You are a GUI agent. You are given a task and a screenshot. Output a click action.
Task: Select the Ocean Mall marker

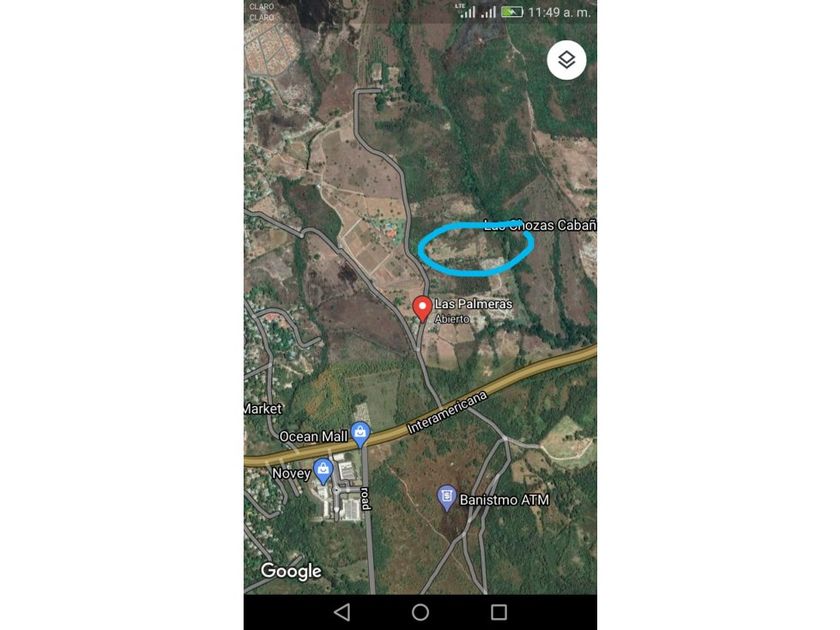coord(360,434)
